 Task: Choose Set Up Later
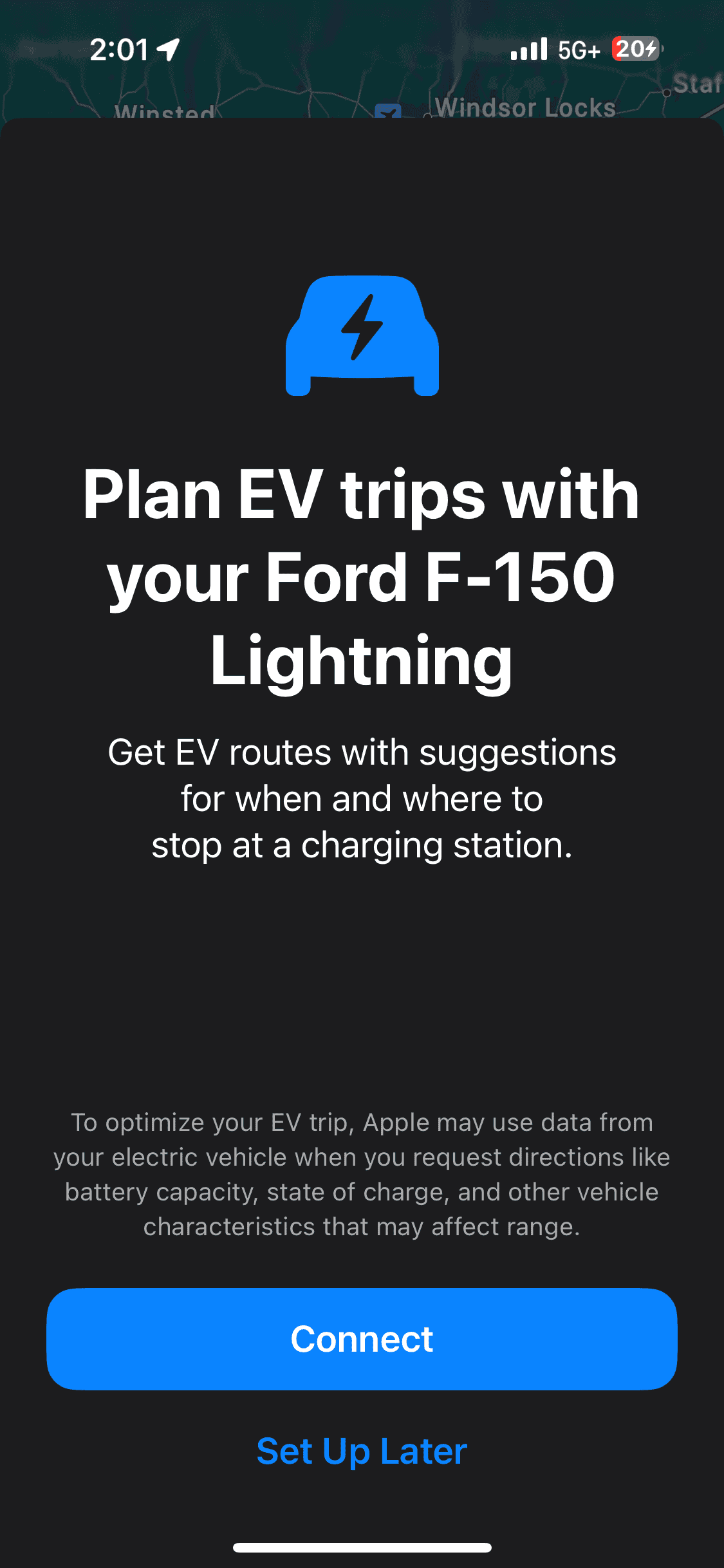click(x=362, y=1451)
